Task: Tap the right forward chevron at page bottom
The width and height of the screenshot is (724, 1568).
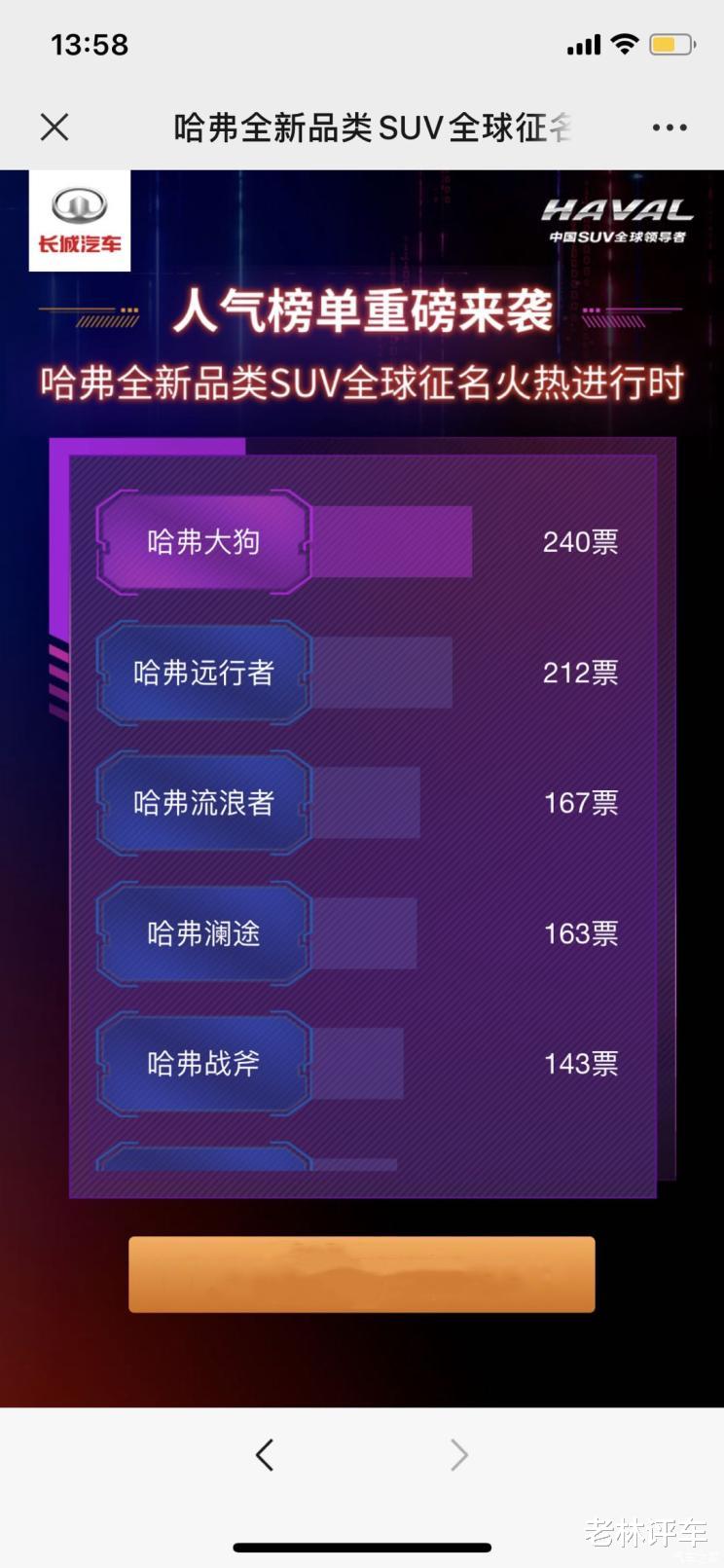Action: 459,1454
